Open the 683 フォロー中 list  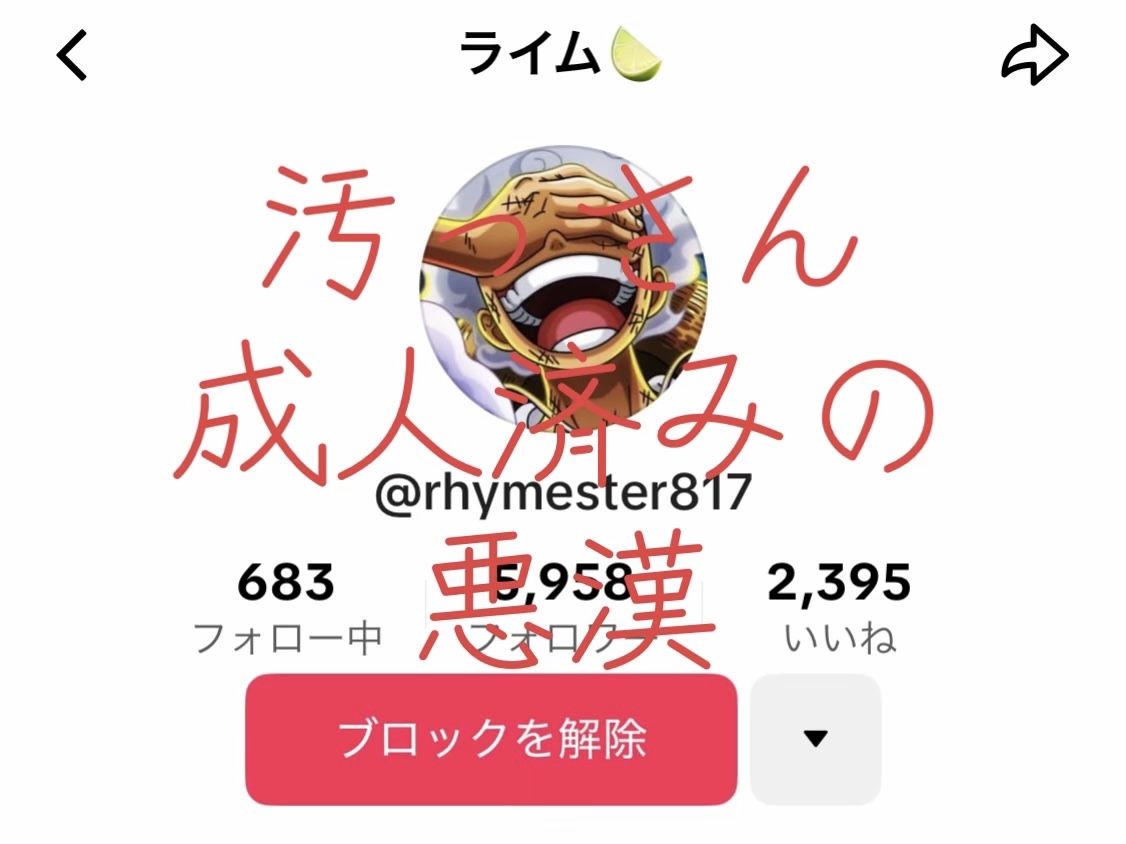click(287, 607)
